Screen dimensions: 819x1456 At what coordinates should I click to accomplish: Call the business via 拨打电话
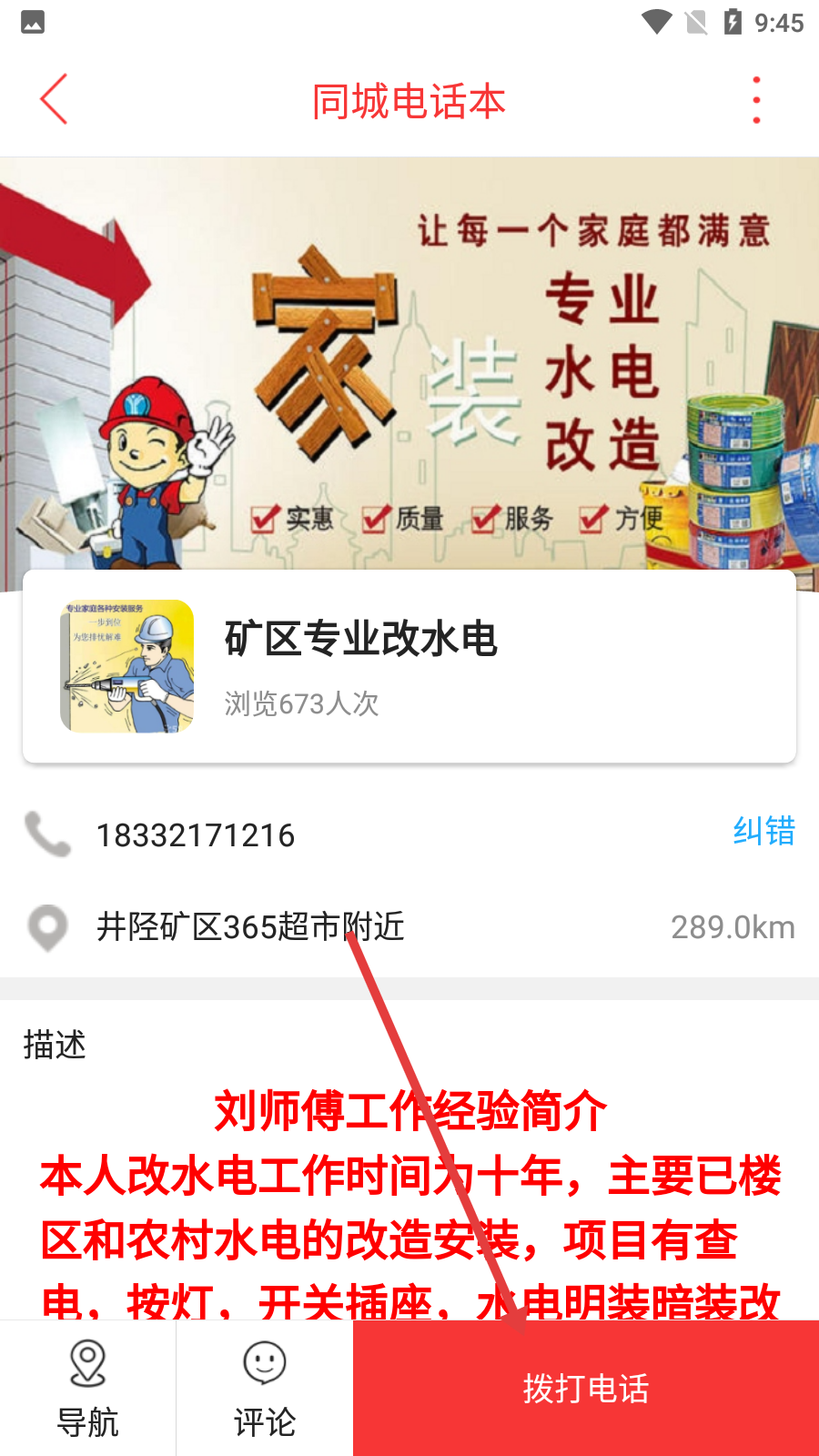pyautogui.click(x=586, y=1389)
